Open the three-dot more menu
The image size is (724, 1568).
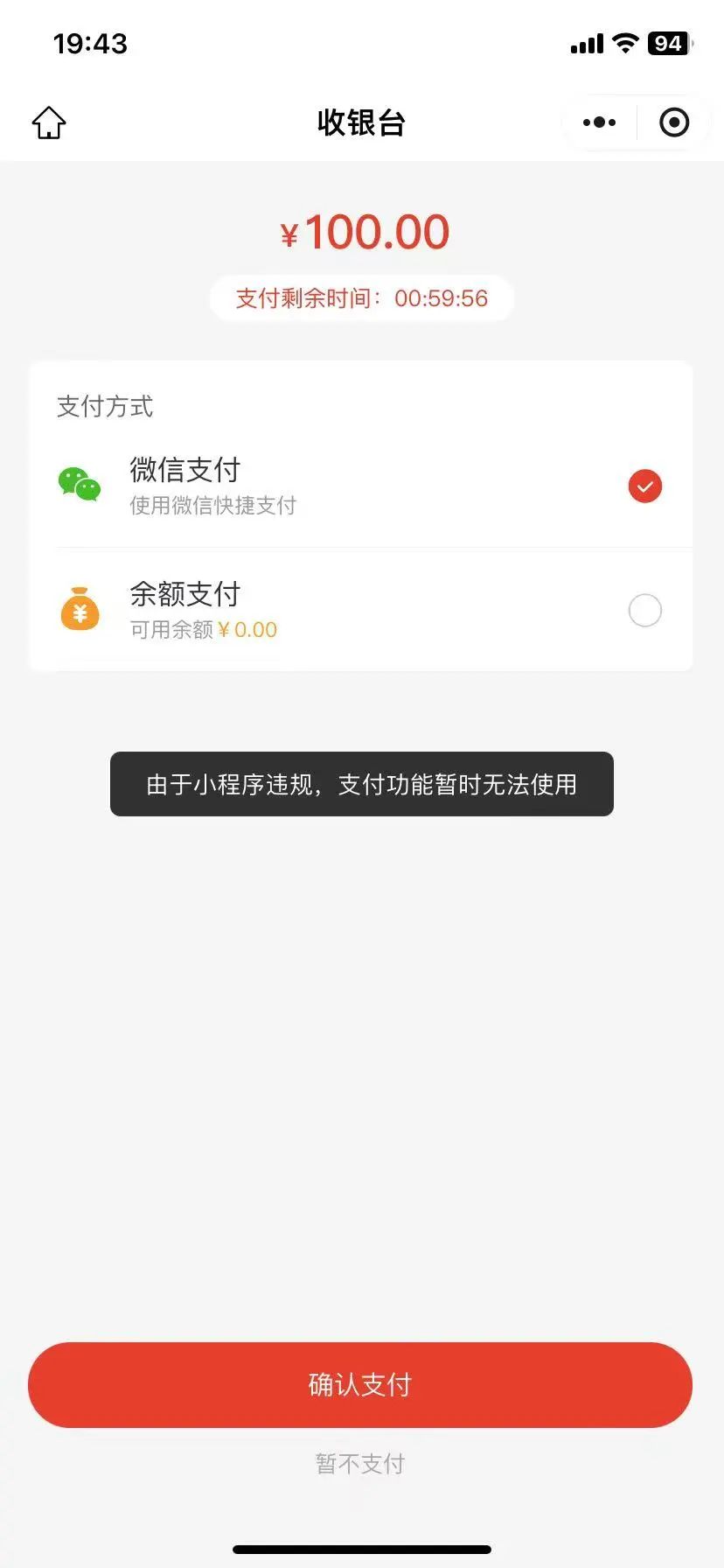point(599,122)
